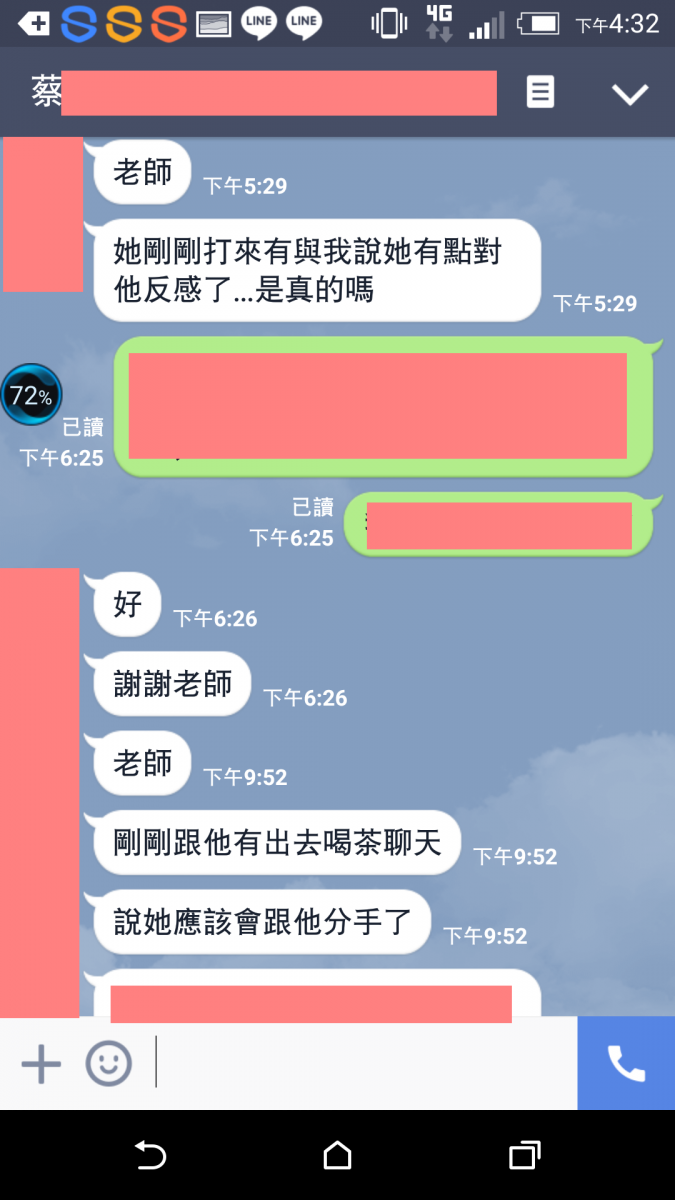This screenshot has height=1200, width=675.
Task: Open the recent apps overview
Action: [x=525, y=1155]
